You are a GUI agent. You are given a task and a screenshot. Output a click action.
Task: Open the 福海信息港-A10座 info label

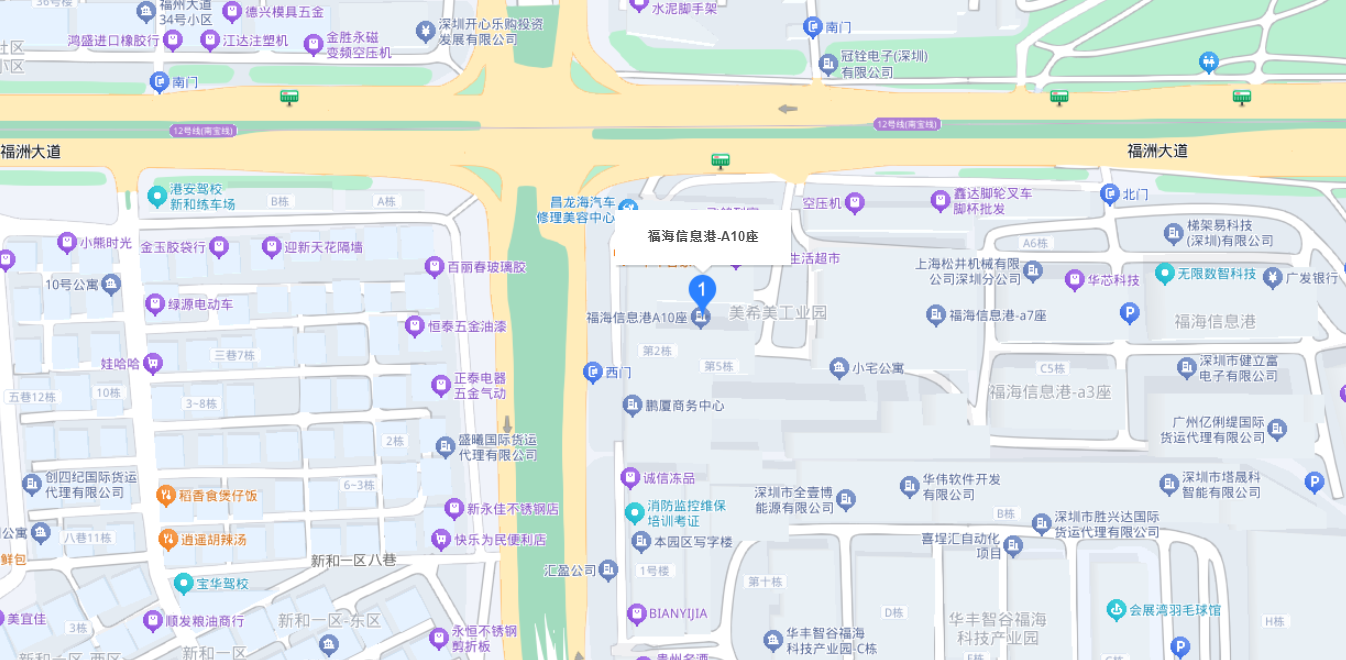point(703,237)
